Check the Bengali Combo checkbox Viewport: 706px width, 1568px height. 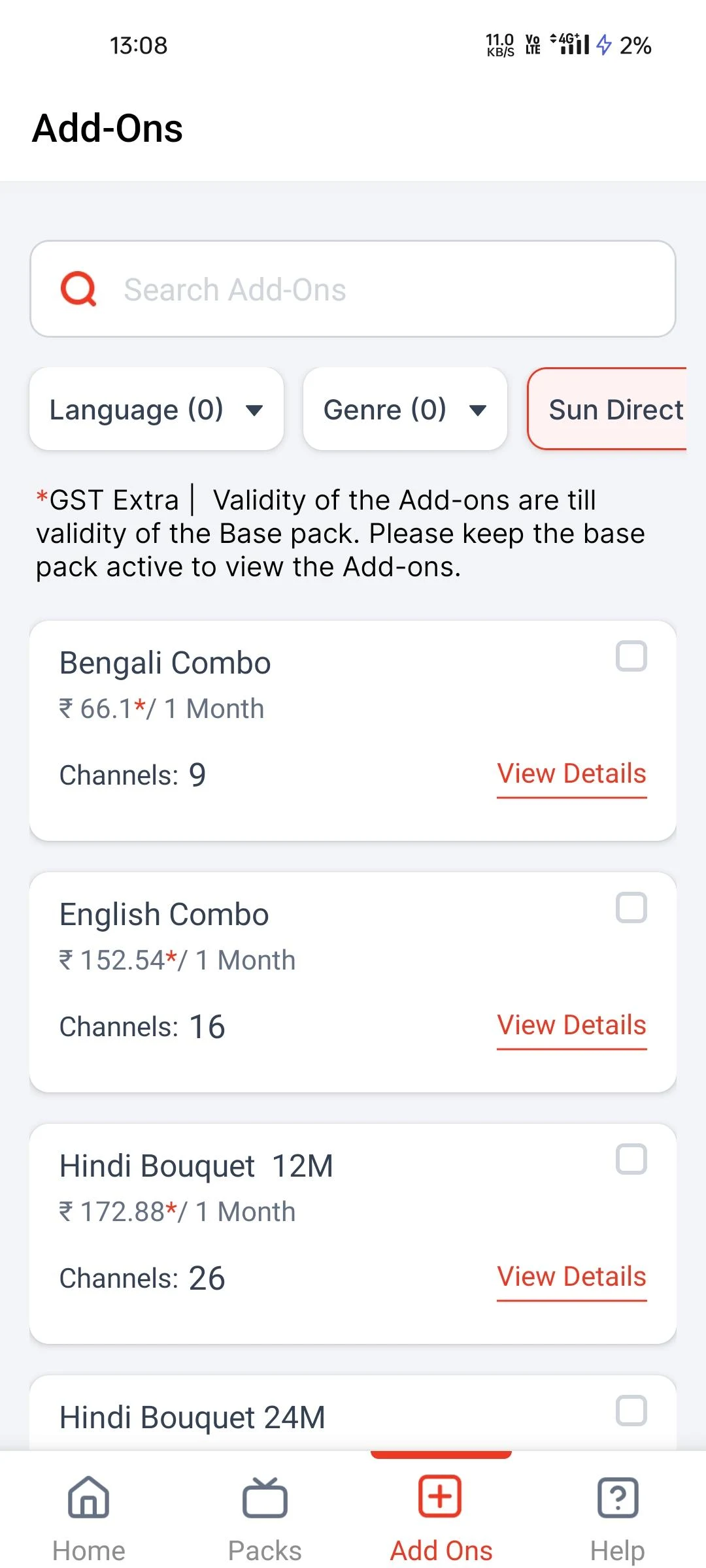(631, 657)
